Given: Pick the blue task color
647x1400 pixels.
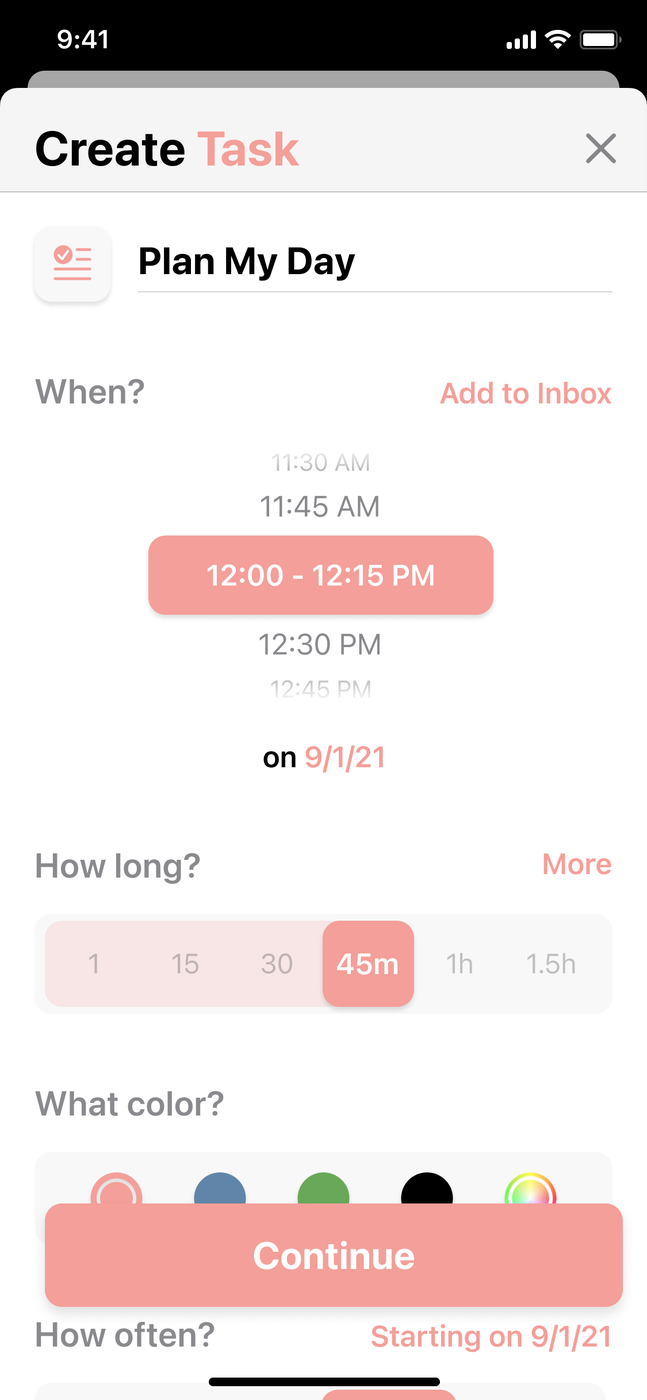Looking at the screenshot, I should click(x=219, y=1190).
